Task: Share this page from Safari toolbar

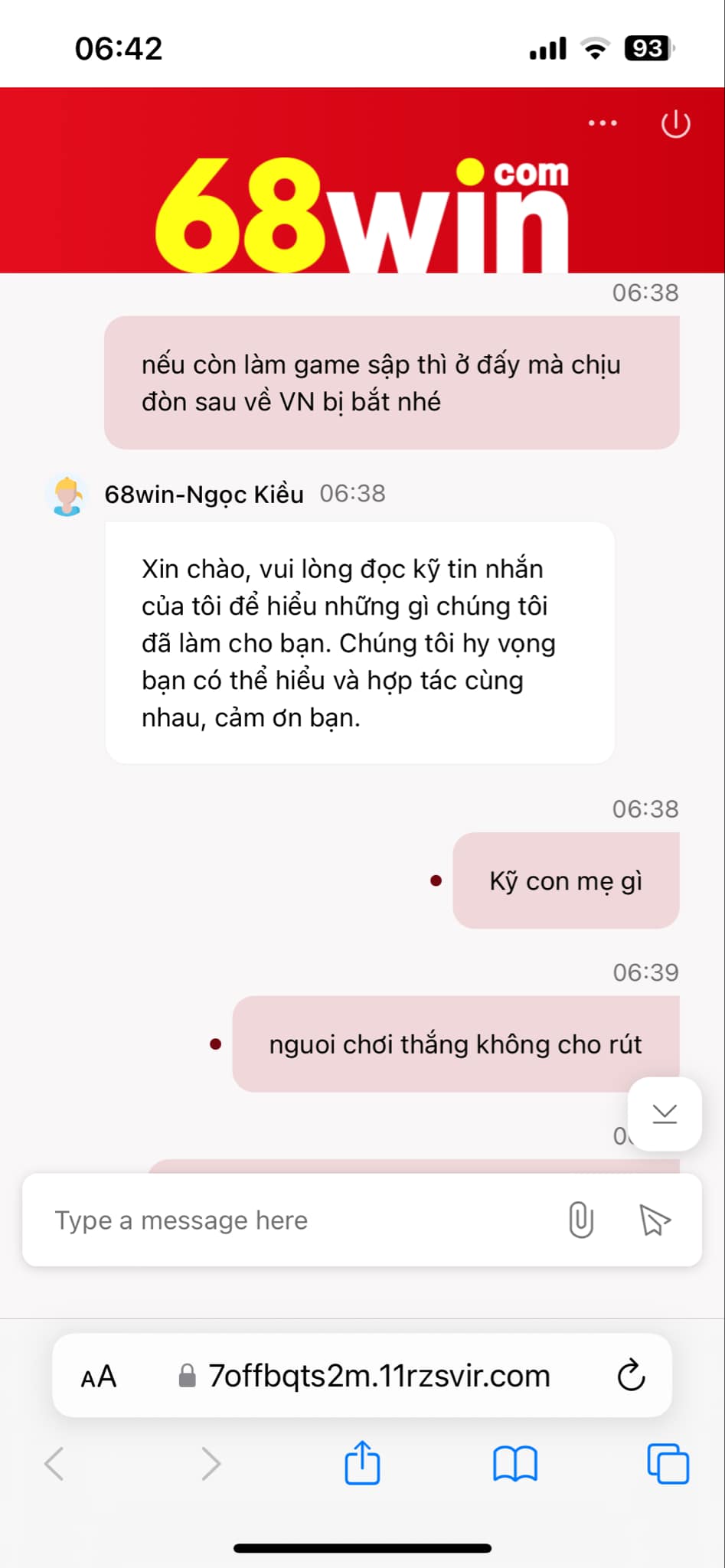Action: click(362, 1463)
